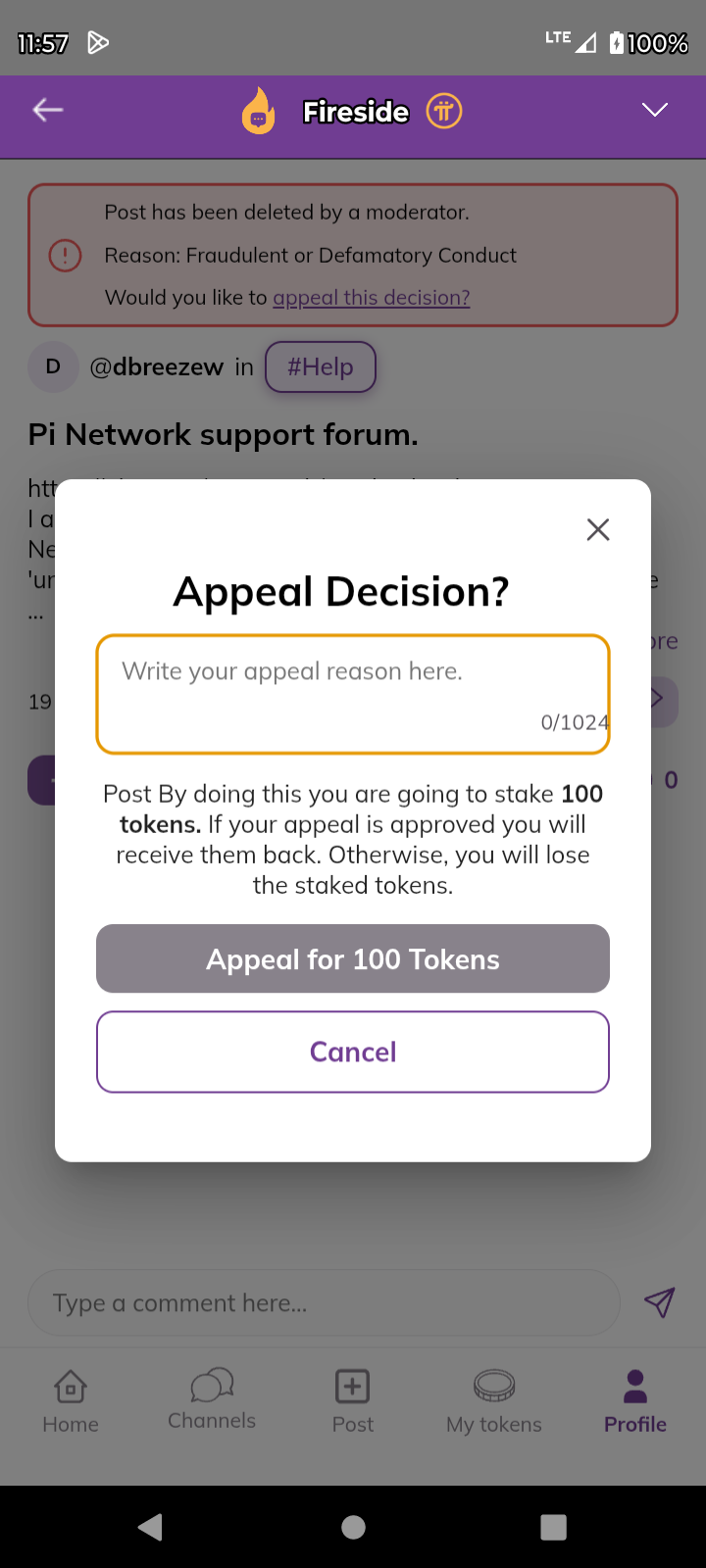Open the Profile tab

click(635, 1401)
